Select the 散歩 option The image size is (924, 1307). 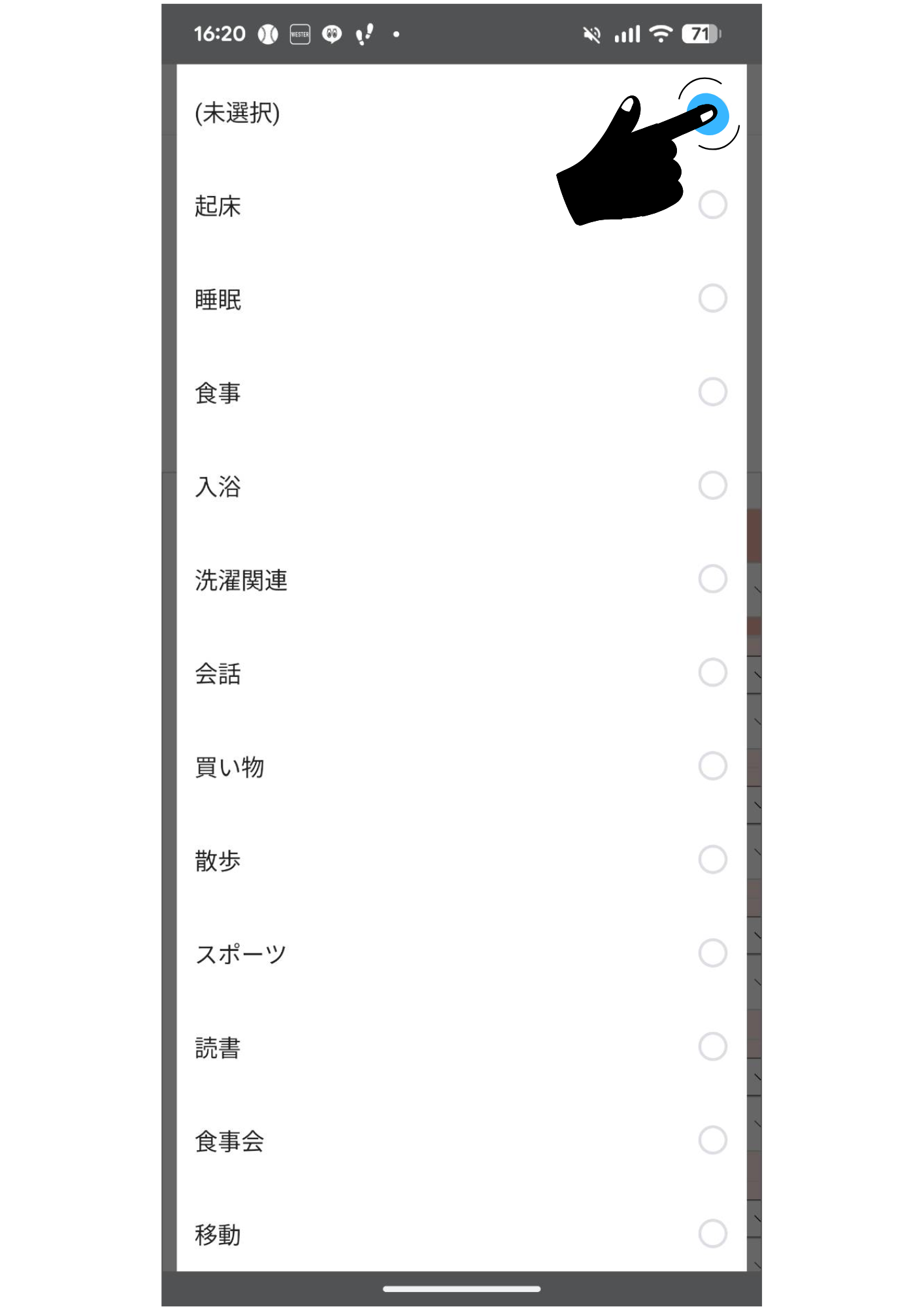[712, 859]
